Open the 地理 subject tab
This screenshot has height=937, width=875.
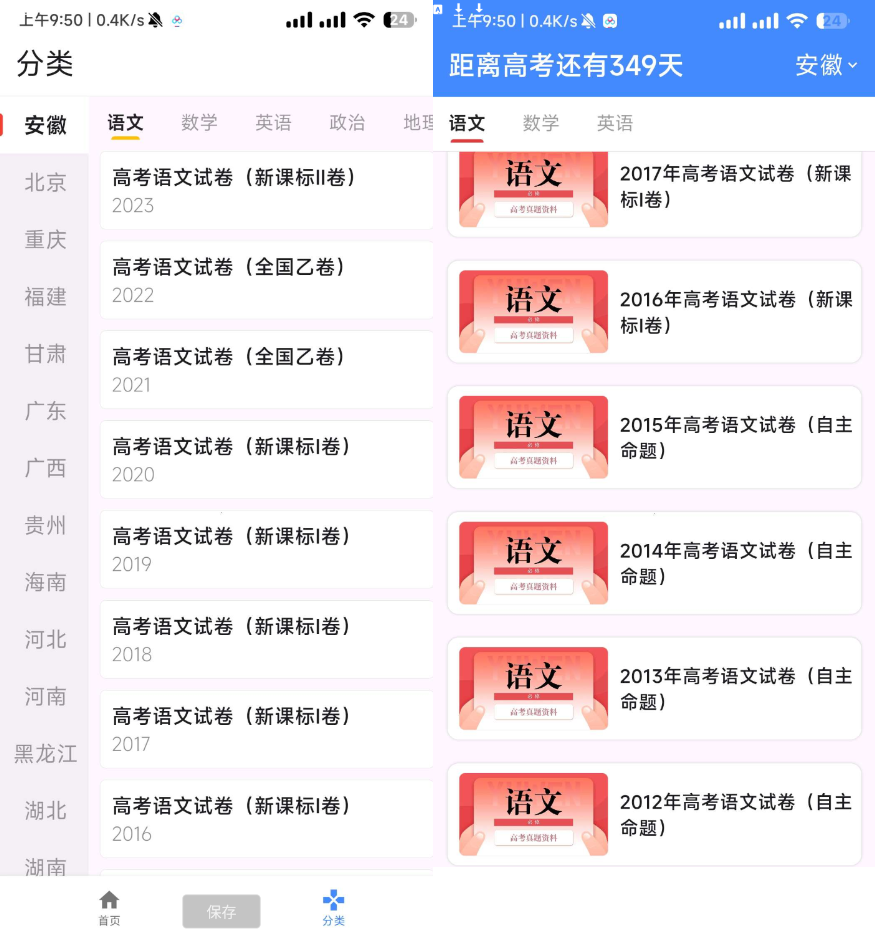[x=418, y=123]
